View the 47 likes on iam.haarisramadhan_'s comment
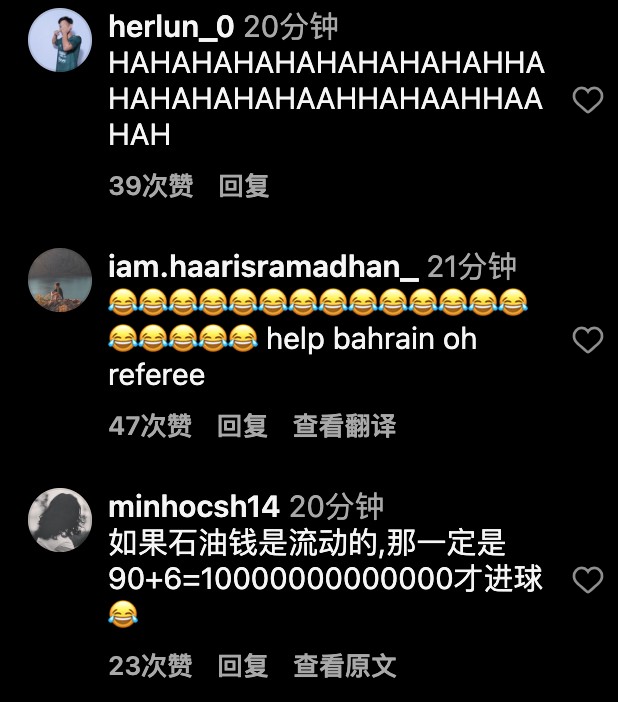618x702 pixels. [150, 426]
